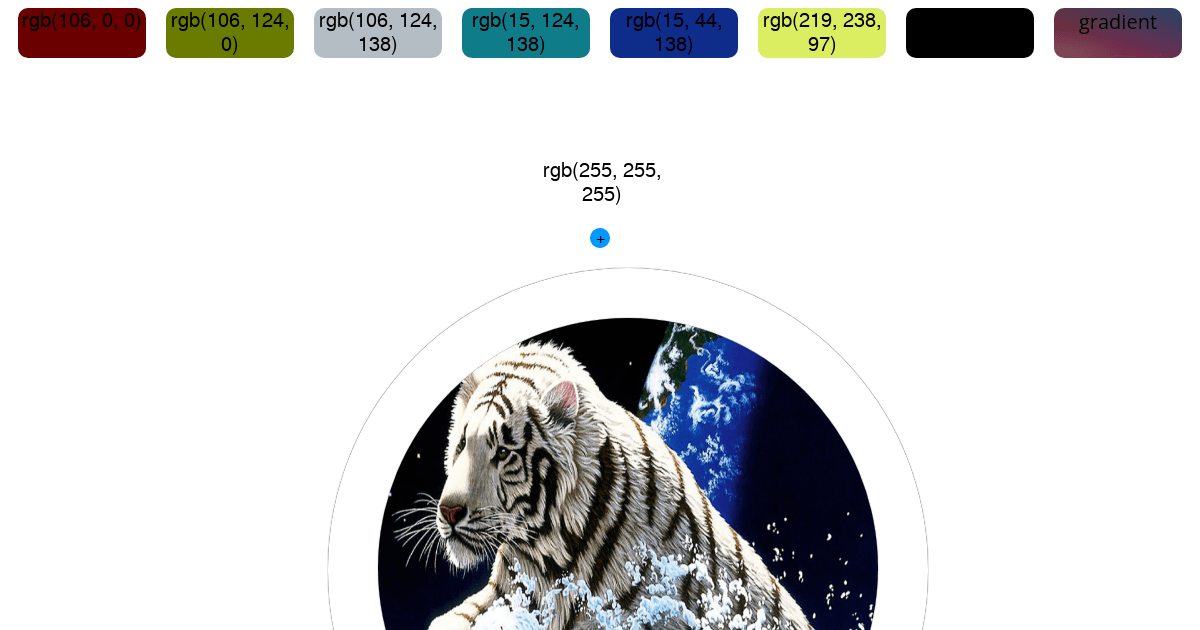
Task: Tap the blue plus handle
Action: [600, 238]
